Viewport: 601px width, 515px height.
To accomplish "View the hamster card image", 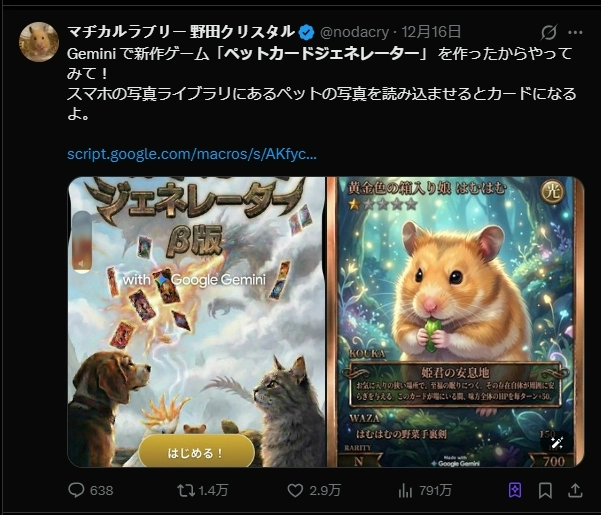I will point(455,321).
